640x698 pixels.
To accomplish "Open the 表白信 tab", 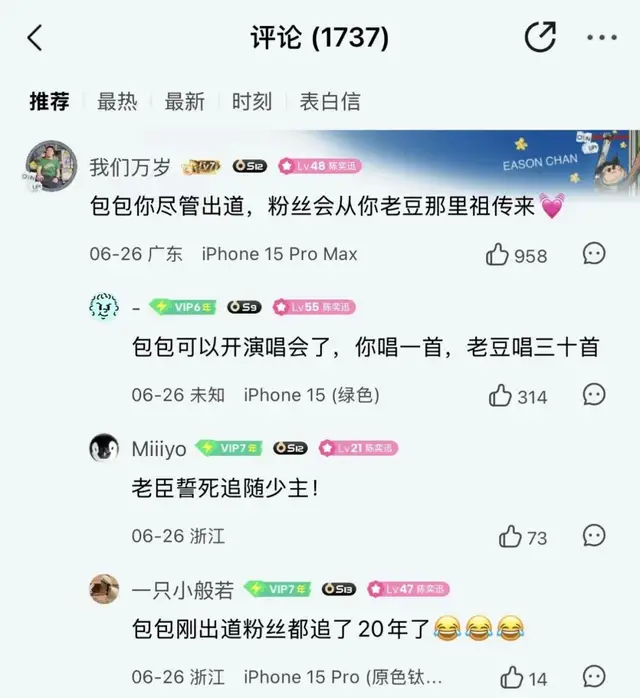I will pos(330,102).
